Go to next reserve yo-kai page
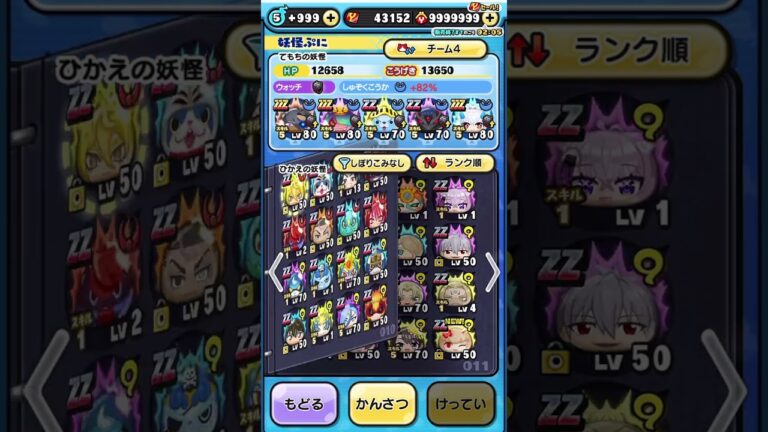Viewport: 768px width, 432px height. pyautogui.click(x=491, y=270)
